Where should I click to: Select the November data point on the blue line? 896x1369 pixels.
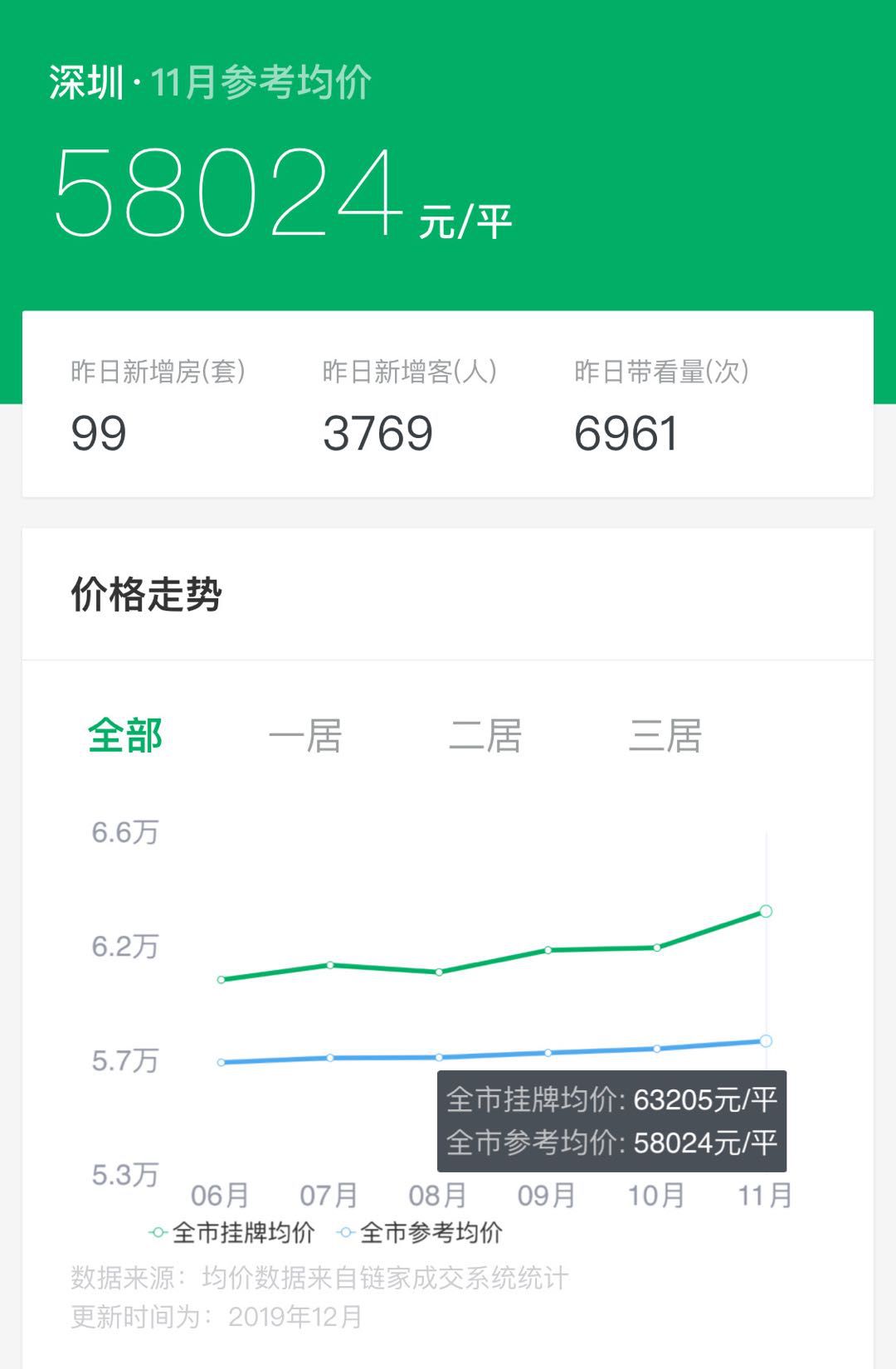point(765,1040)
